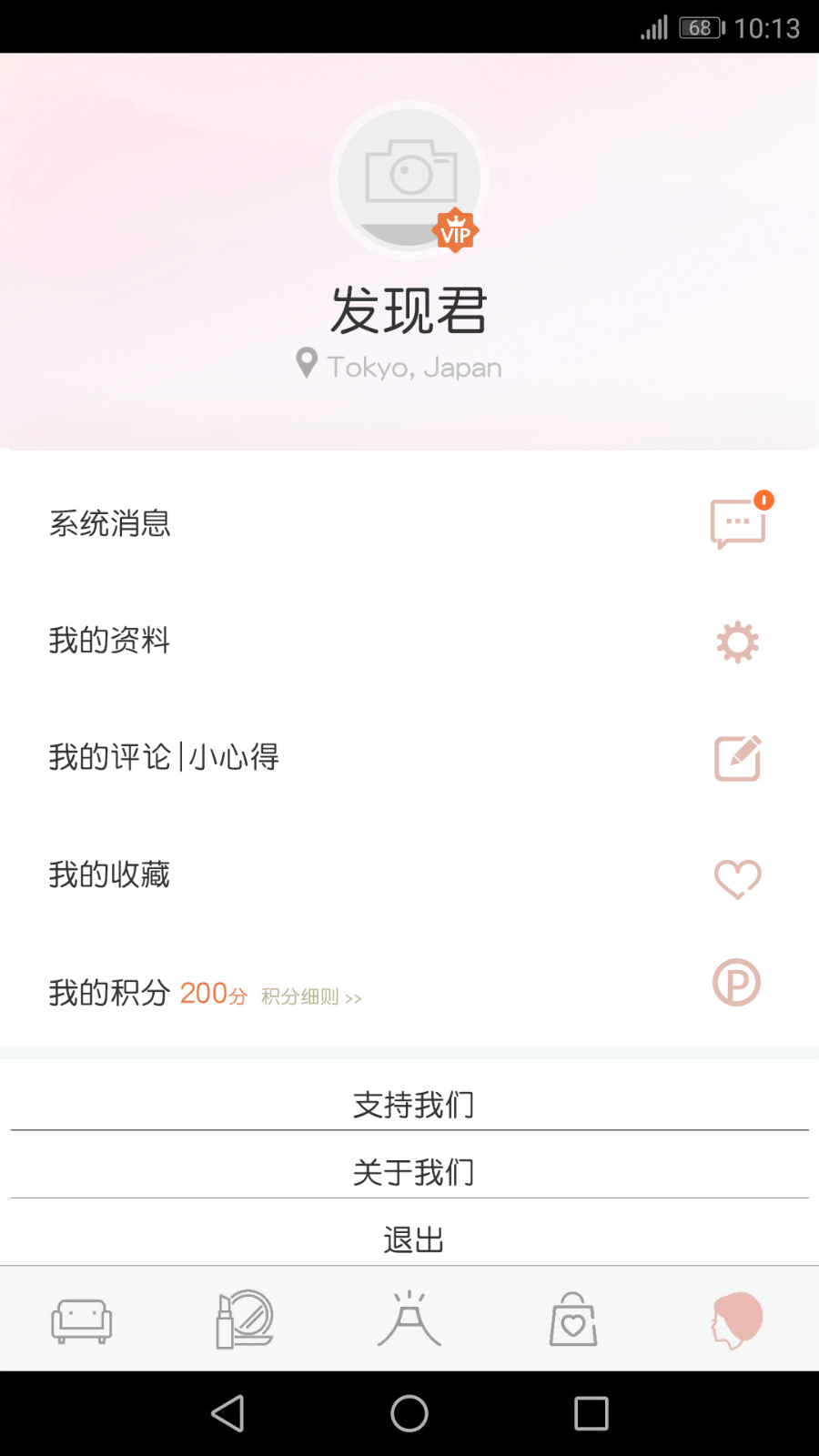Viewport: 819px width, 1456px height.
Task: Open 我的收藏 favorites
Action: (x=409, y=875)
